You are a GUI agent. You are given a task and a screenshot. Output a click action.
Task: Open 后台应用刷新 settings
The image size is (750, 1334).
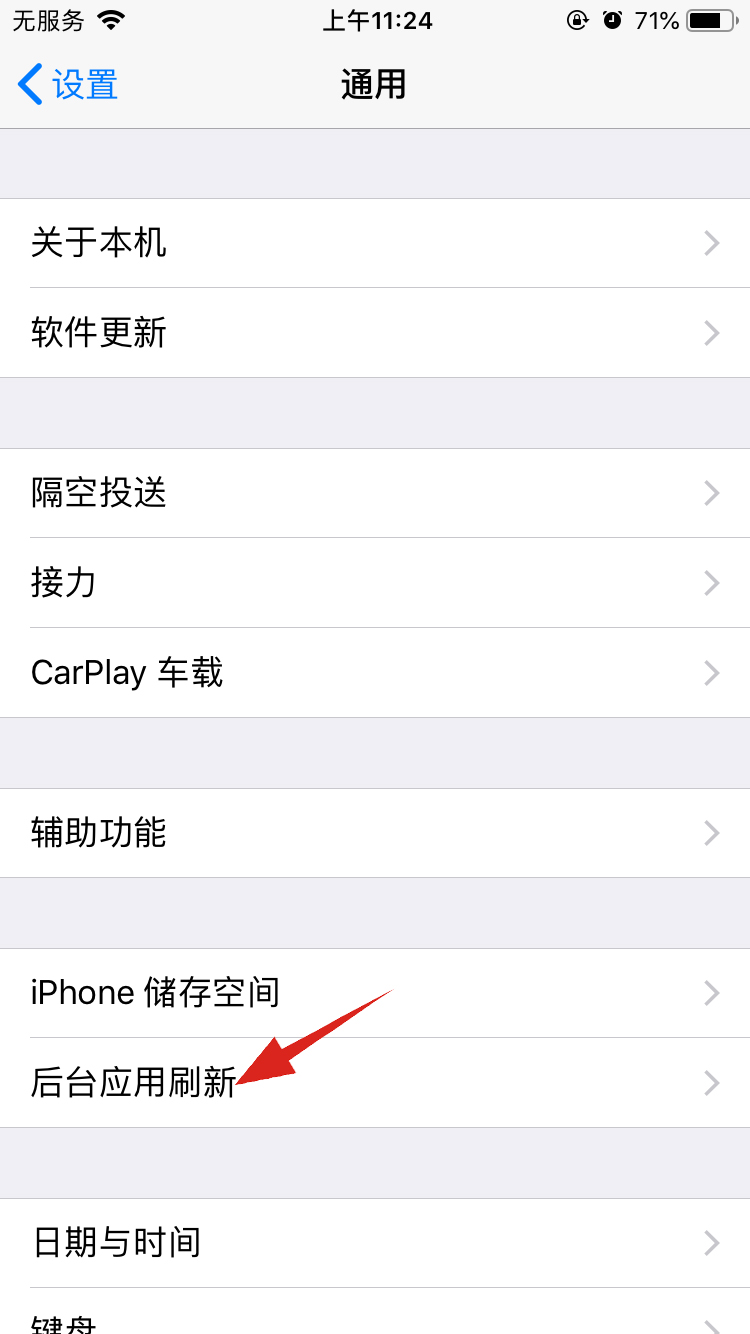pos(375,1083)
